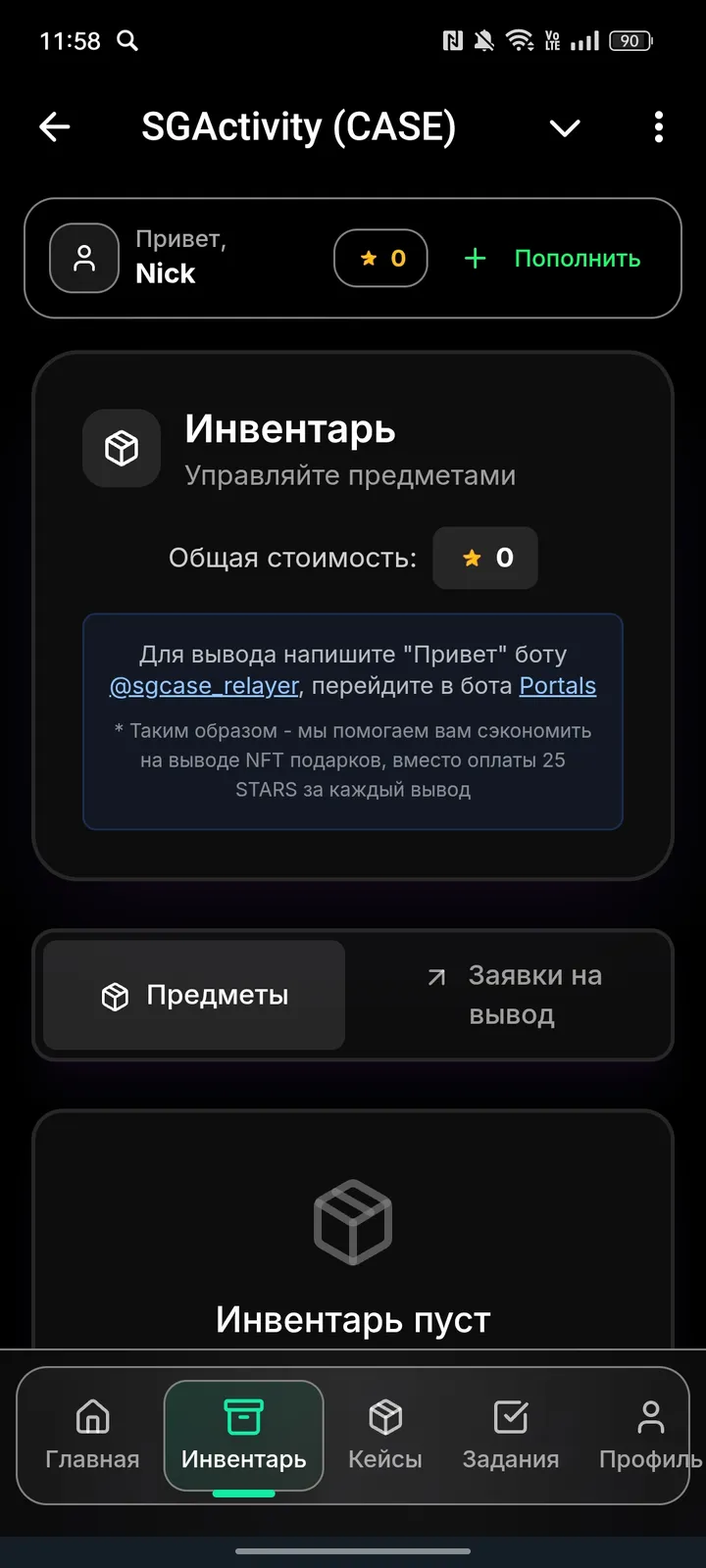
Task: Tap the Профиль person icon
Action: [650, 1414]
